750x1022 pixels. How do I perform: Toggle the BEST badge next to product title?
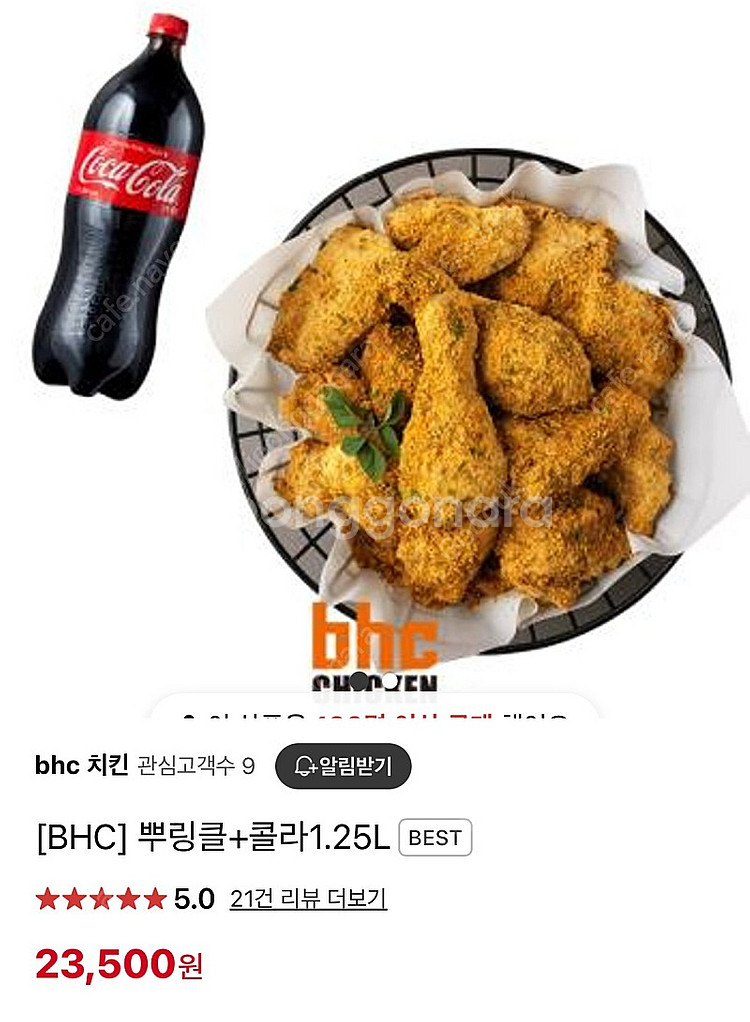point(436,840)
